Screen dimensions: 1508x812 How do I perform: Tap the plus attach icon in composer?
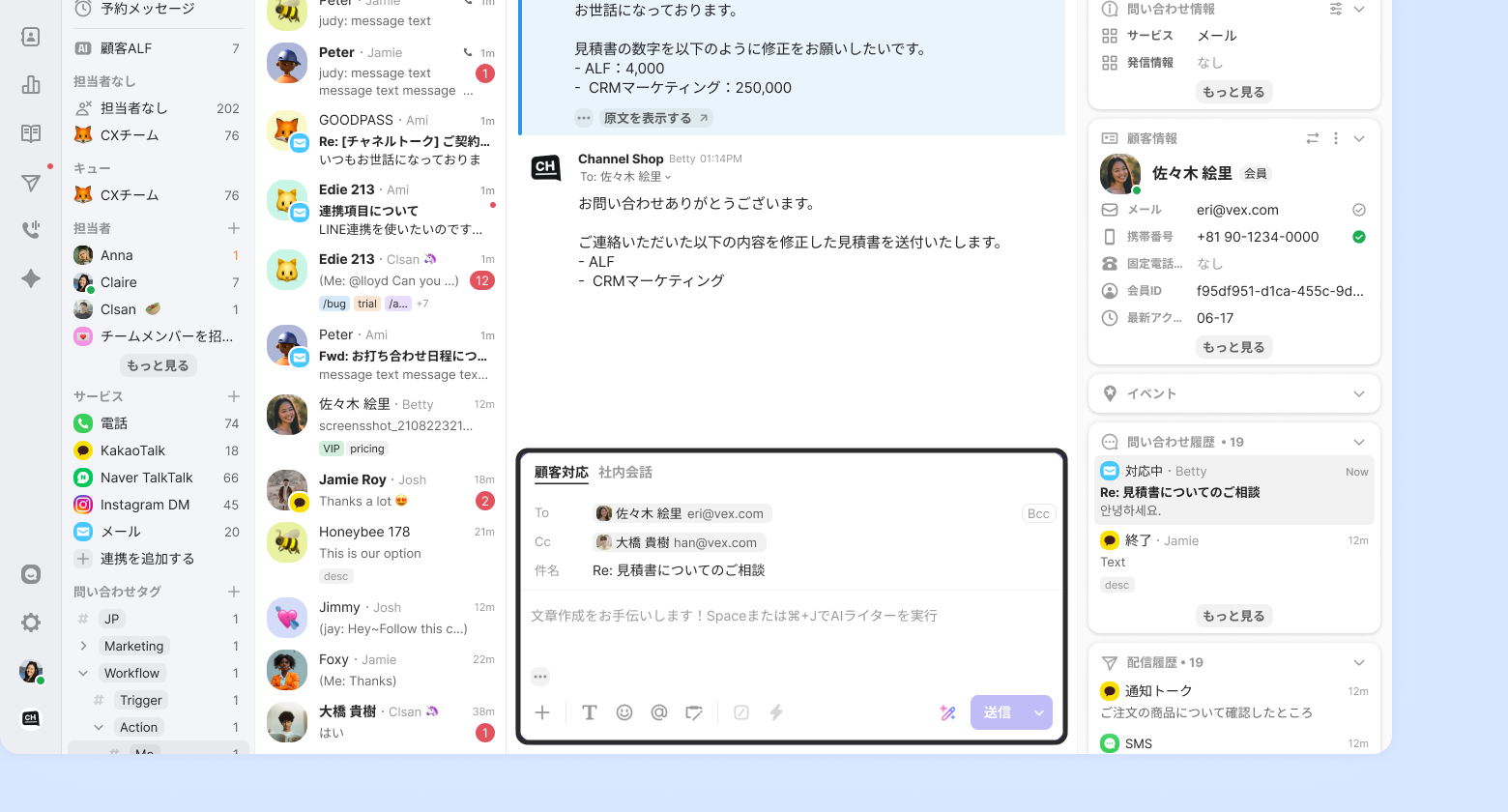(x=542, y=712)
